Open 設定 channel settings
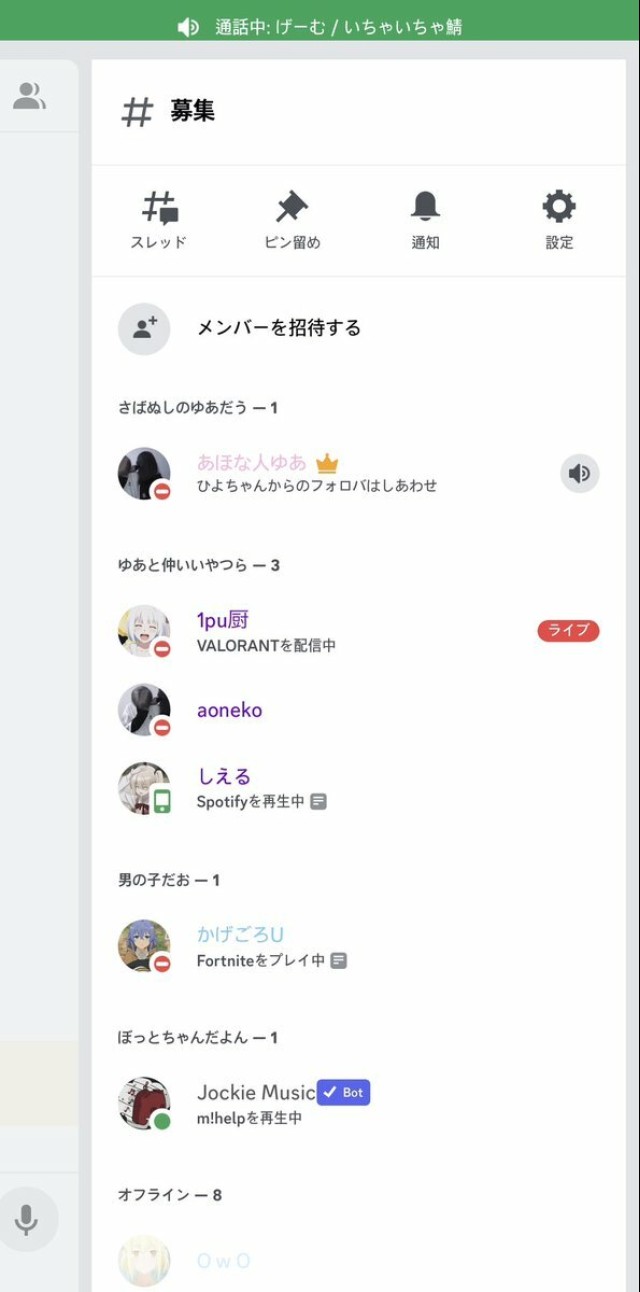The height and width of the screenshot is (1292, 640). 559,220
